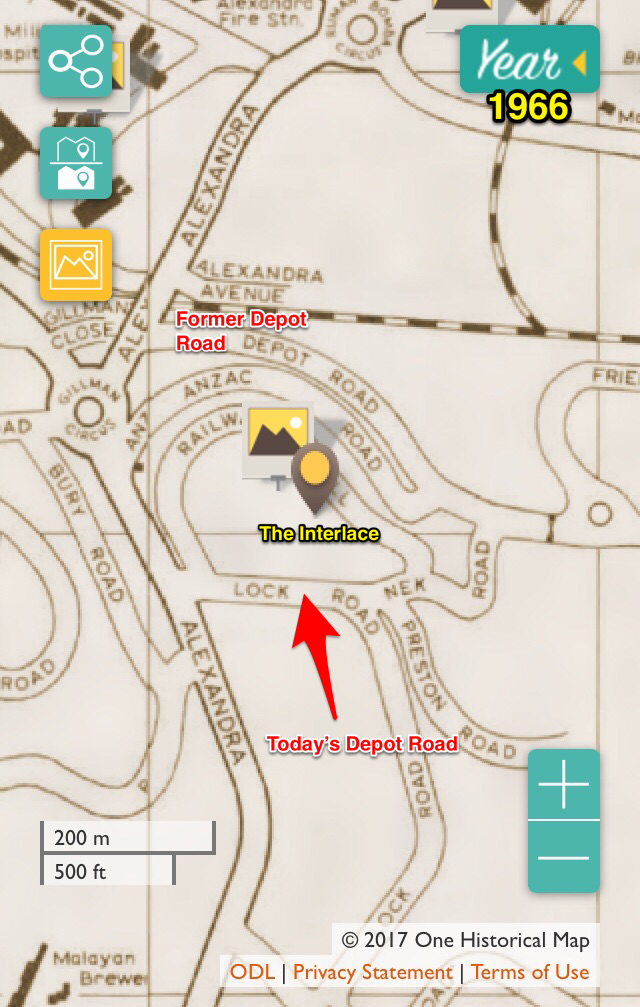This screenshot has height=1007, width=640.
Task: Open the map locations button
Action: coord(76,163)
